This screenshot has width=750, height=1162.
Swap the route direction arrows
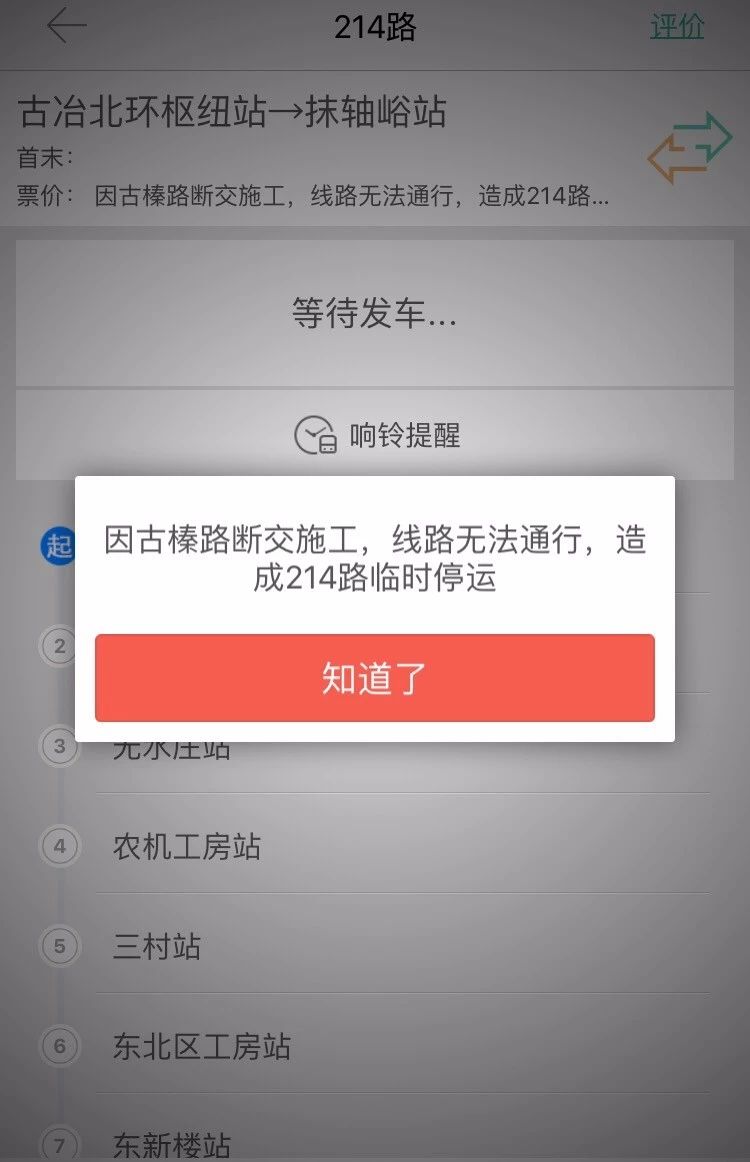click(x=689, y=147)
